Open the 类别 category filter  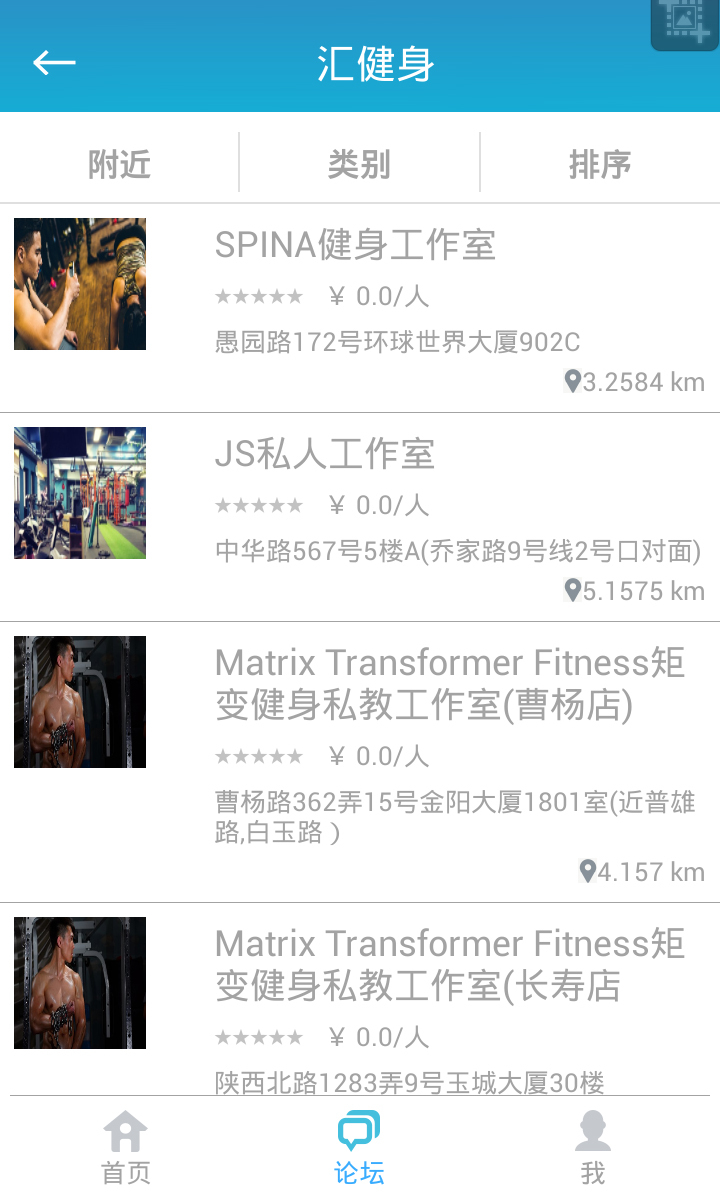[x=359, y=163]
